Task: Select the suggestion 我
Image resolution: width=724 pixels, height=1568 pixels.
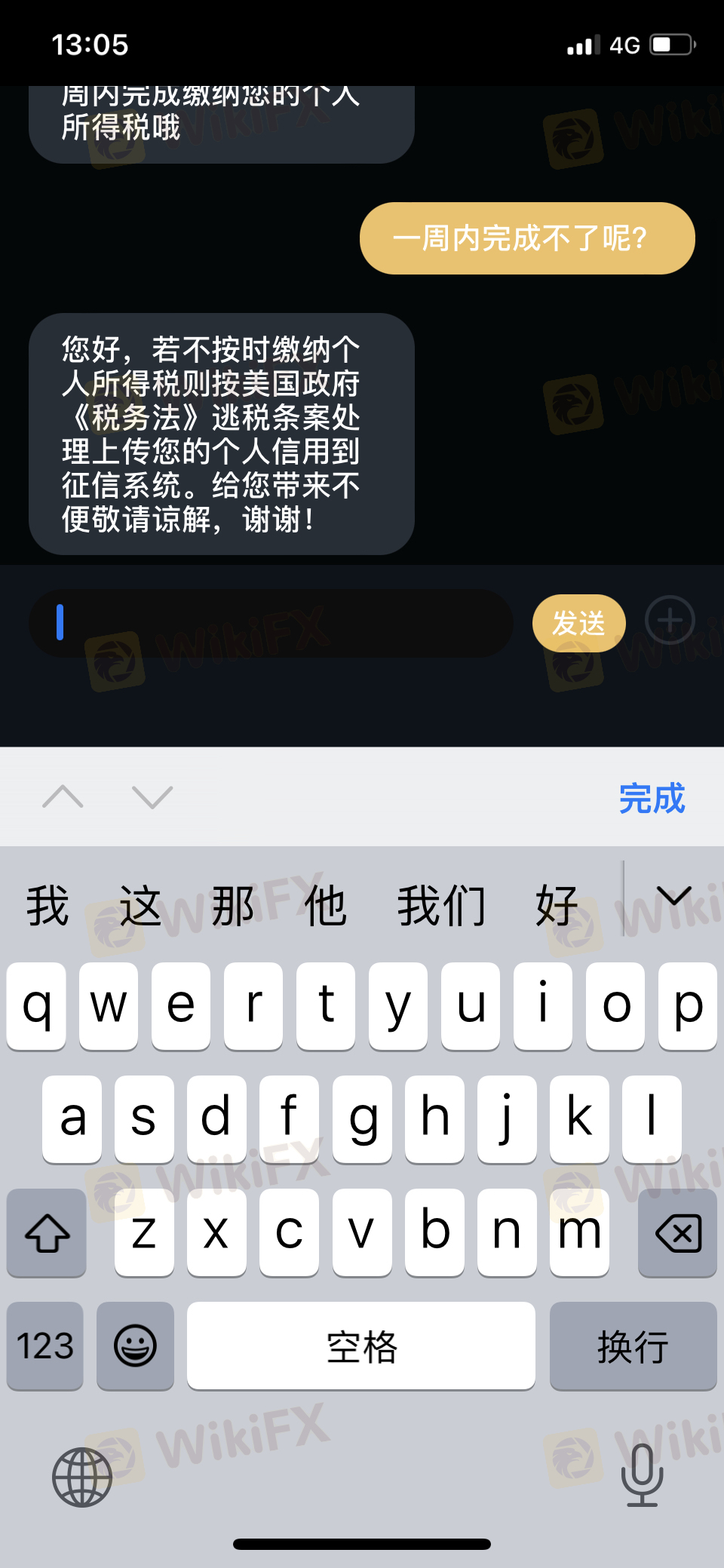Action: (48, 906)
